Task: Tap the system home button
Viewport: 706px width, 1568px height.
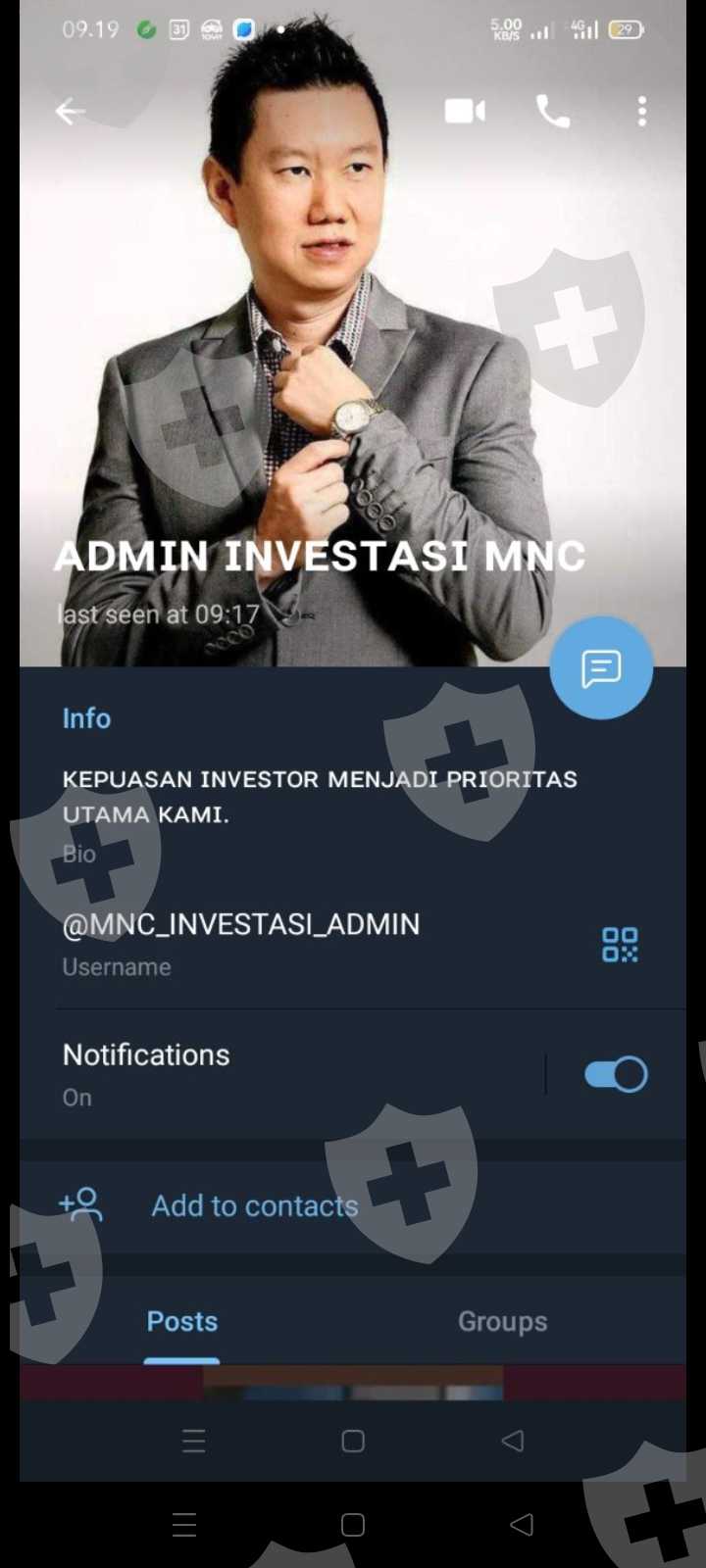Action: tap(353, 1525)
